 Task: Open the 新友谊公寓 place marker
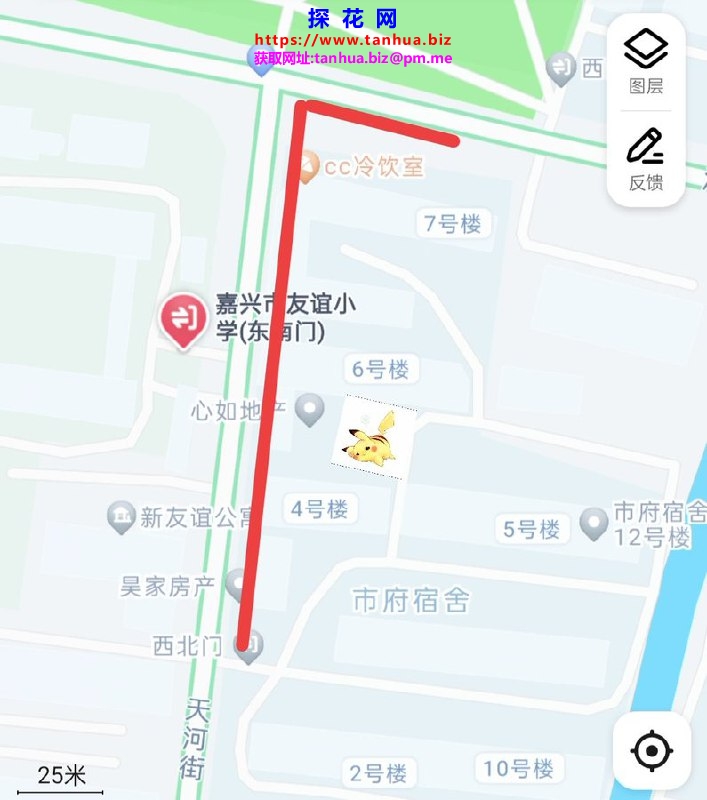[x=121, y=517]
